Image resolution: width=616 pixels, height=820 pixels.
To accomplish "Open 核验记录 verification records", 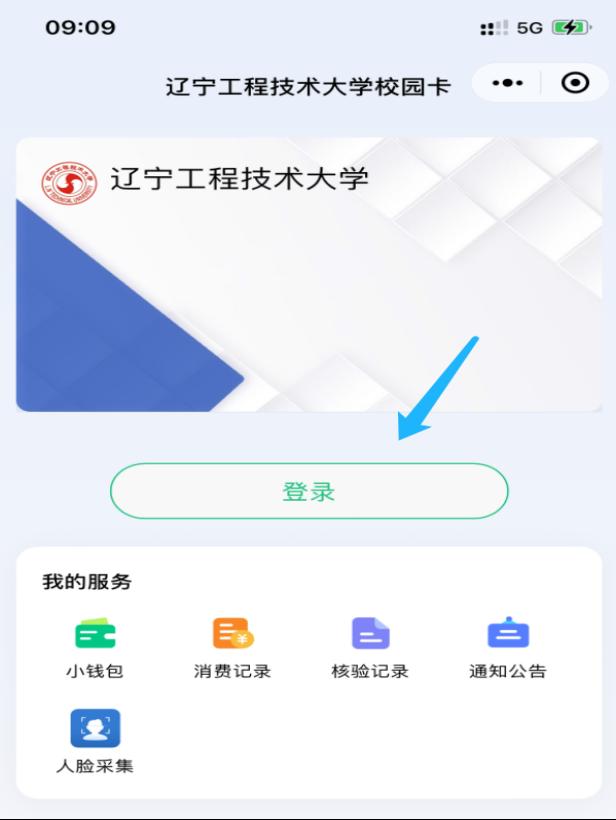I will tap(370, 646).
